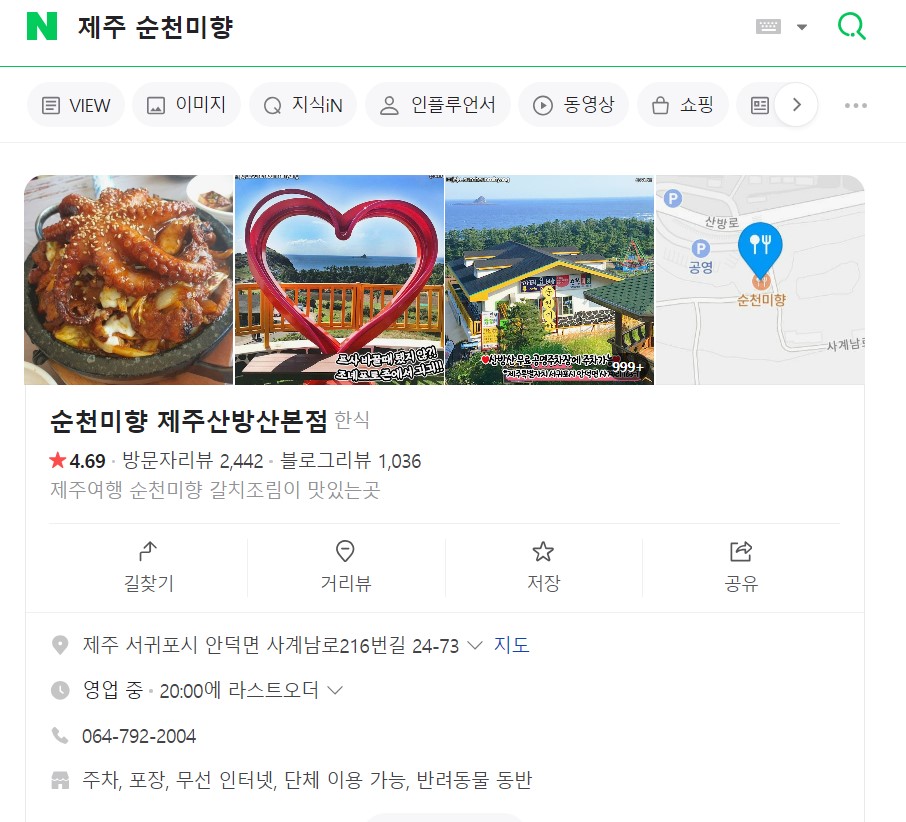Show more tabs with the arrow button
Viewport: 906px width, 822px height.
coord(796,105)
